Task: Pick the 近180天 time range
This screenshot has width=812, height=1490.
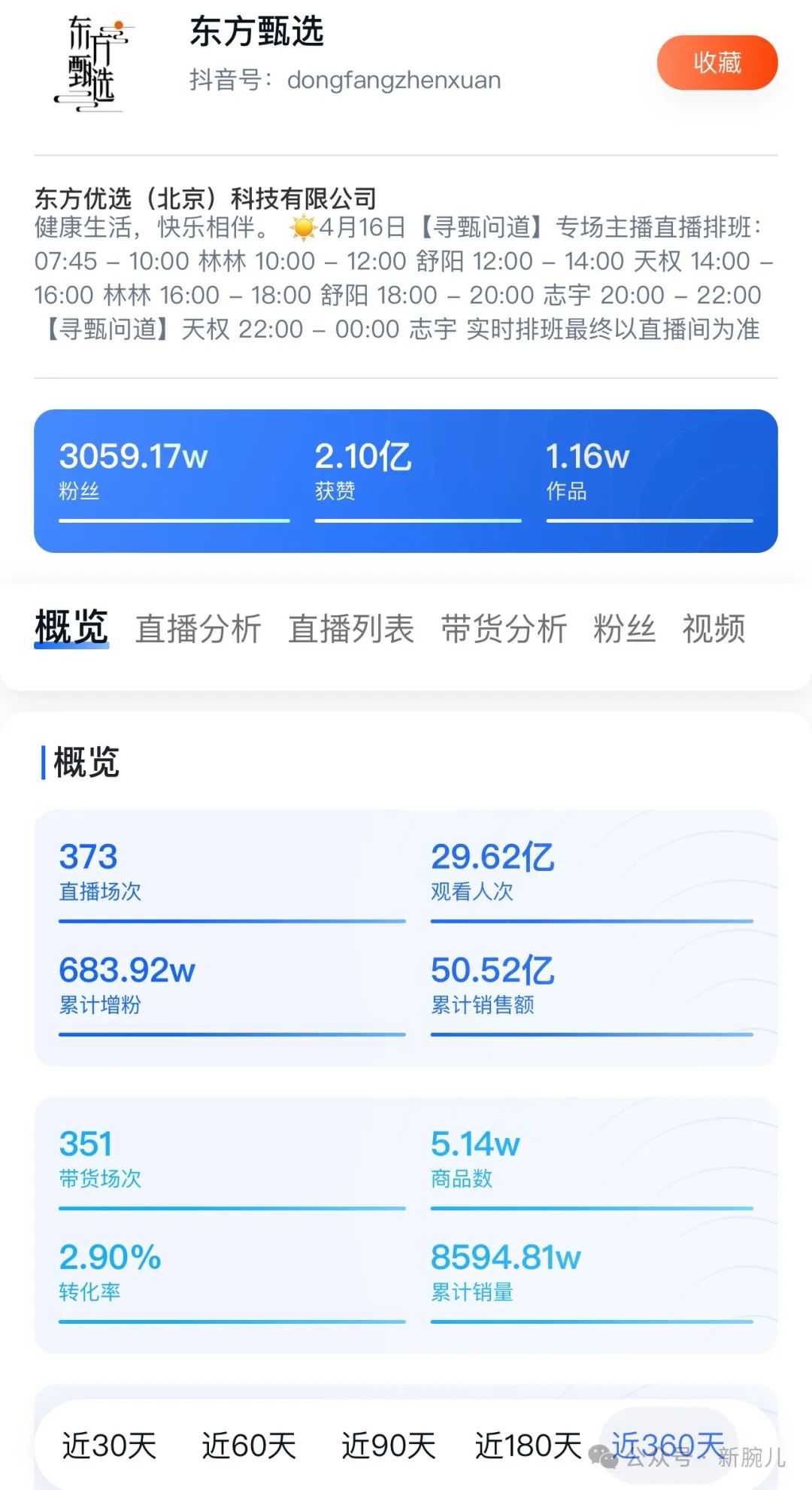Action: (529, 1446)
